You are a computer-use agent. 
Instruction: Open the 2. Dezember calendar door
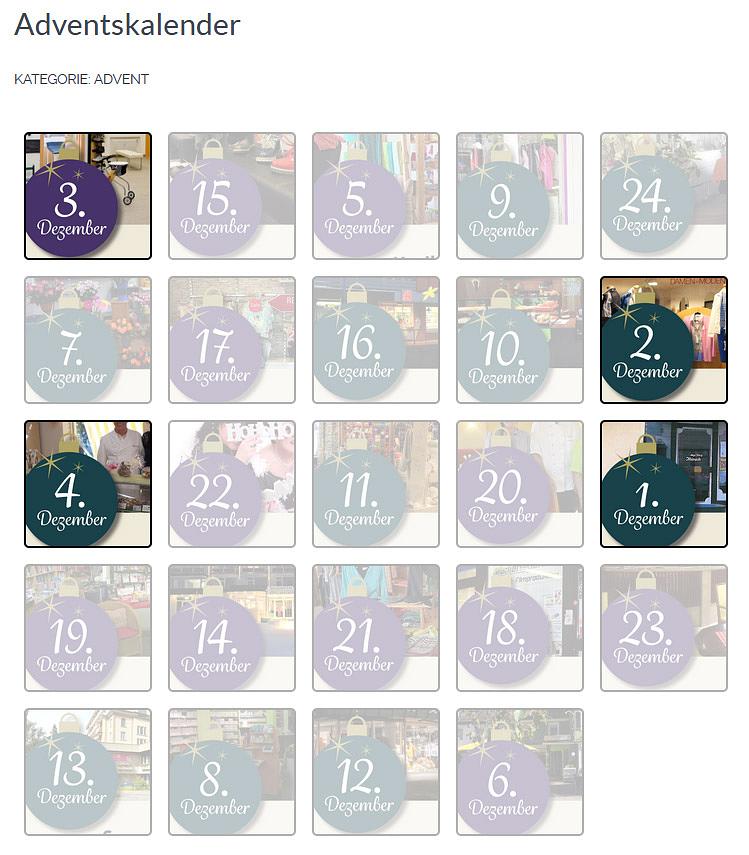pos(664,340)
